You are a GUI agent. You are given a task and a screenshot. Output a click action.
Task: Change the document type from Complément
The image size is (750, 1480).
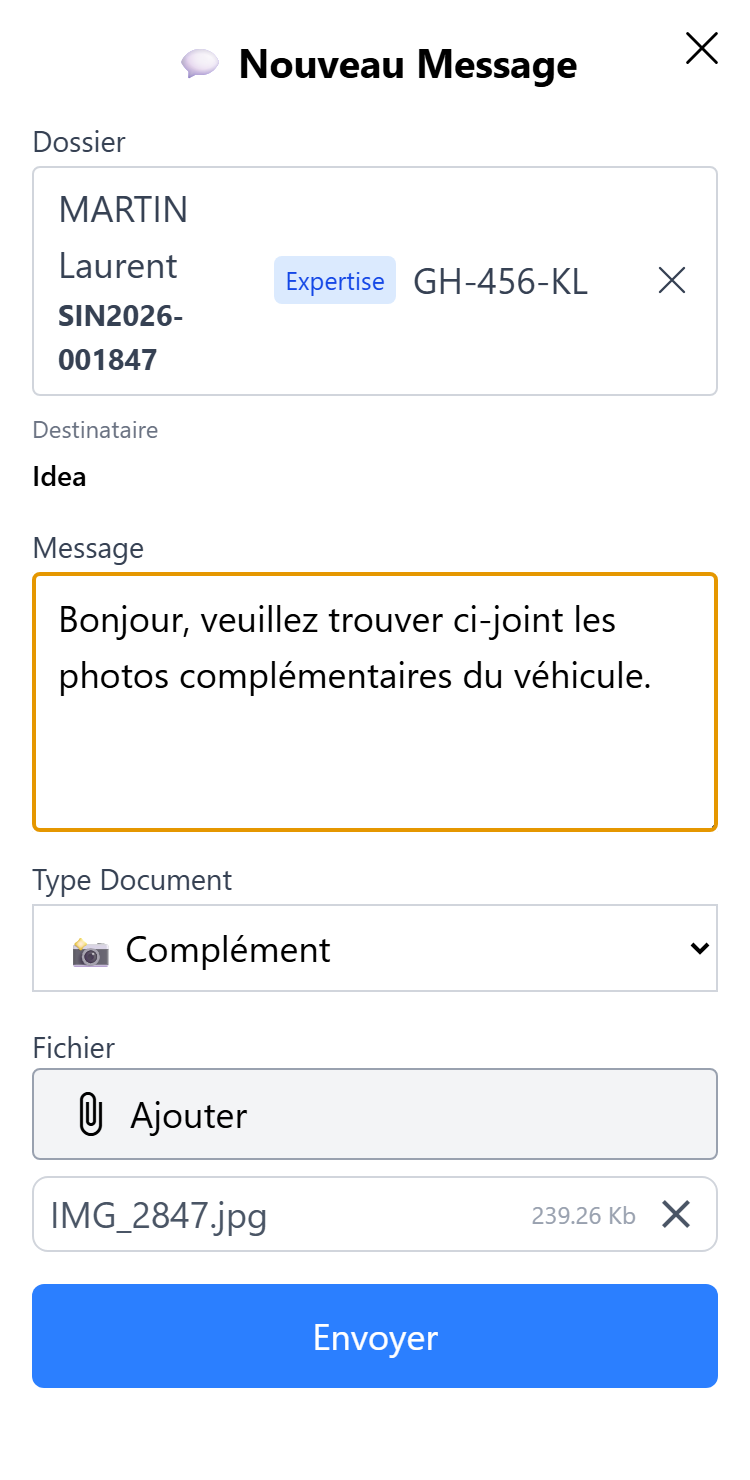pyautogui.click(x=375, y=948)
